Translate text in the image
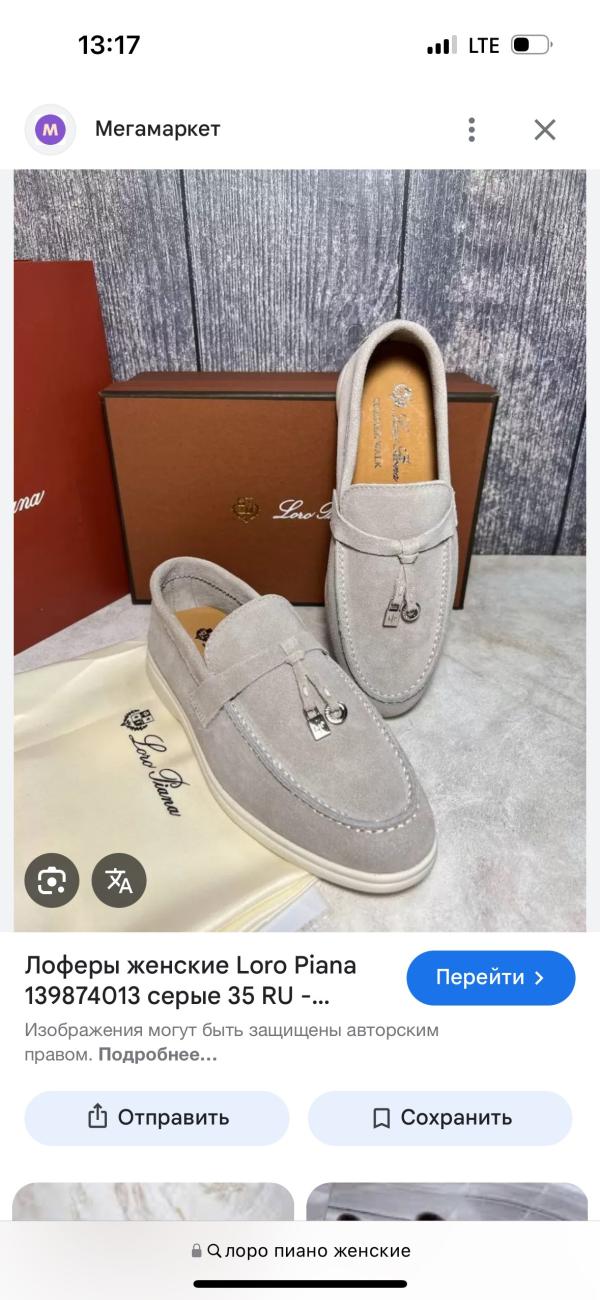 pyautogui.click(x=119, y=880)
